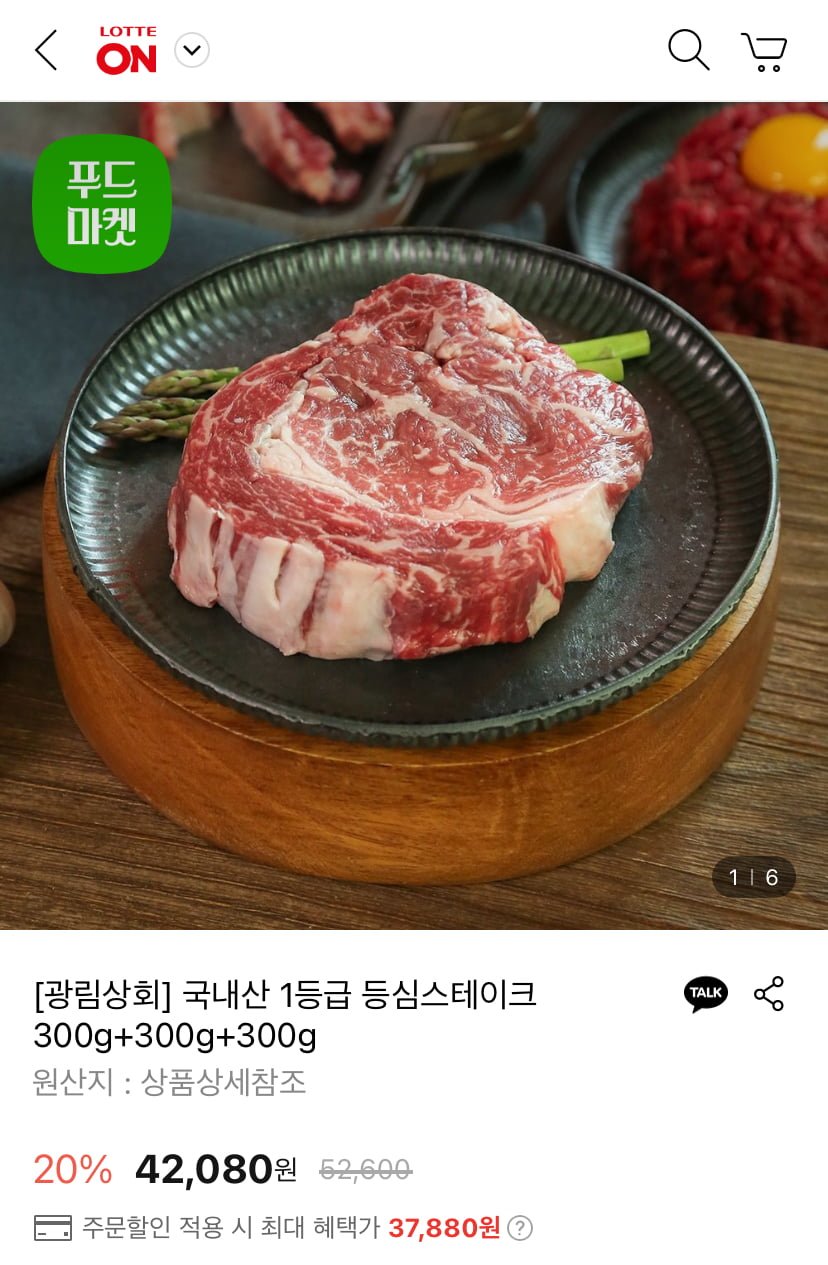The width and height of the screenshot is (828, 1265).
Task: Tap the share icon beside the title
Action: [769, 994]
